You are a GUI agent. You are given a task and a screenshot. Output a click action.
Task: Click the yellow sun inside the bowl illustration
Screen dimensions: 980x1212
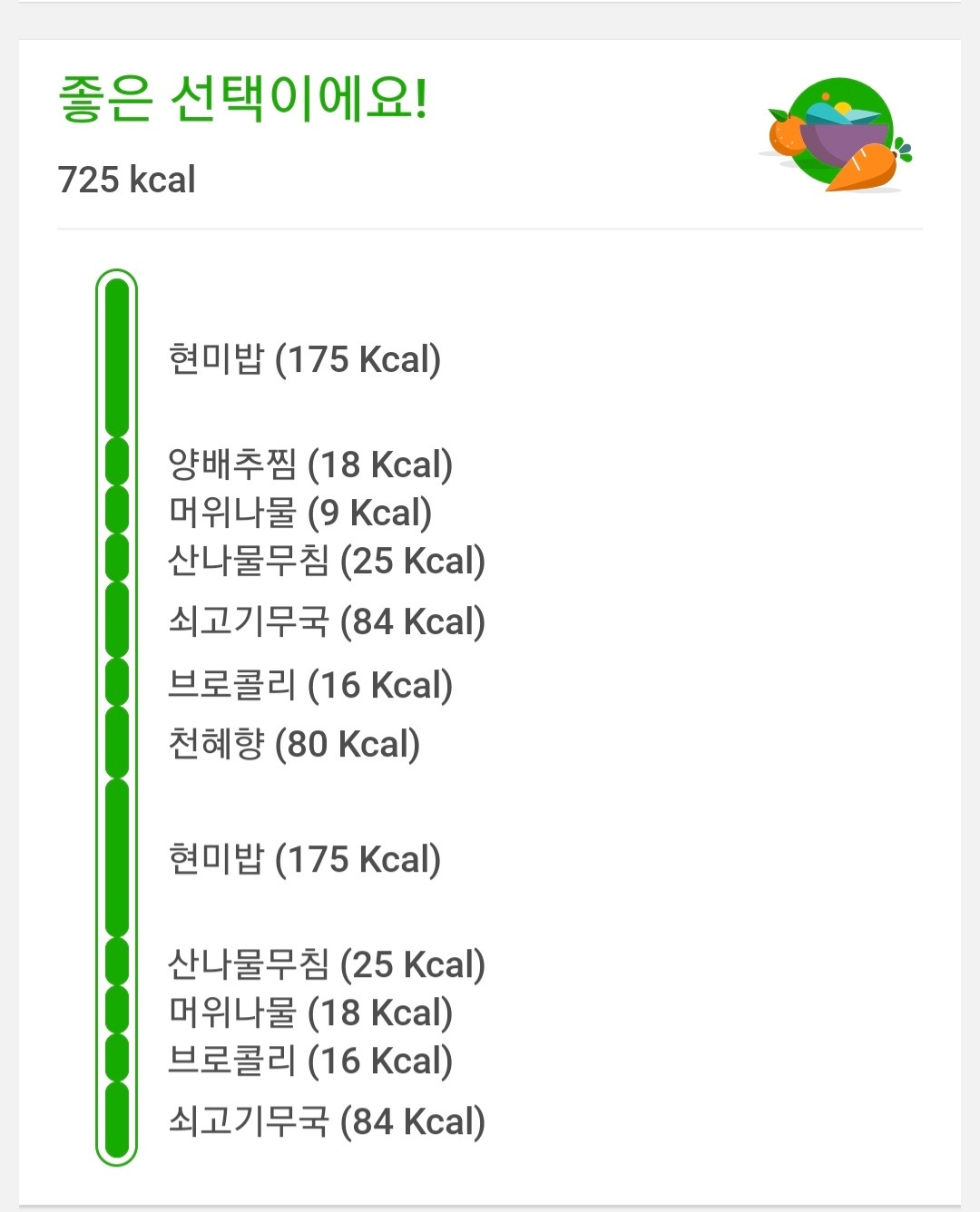click(x=842, y=106)
